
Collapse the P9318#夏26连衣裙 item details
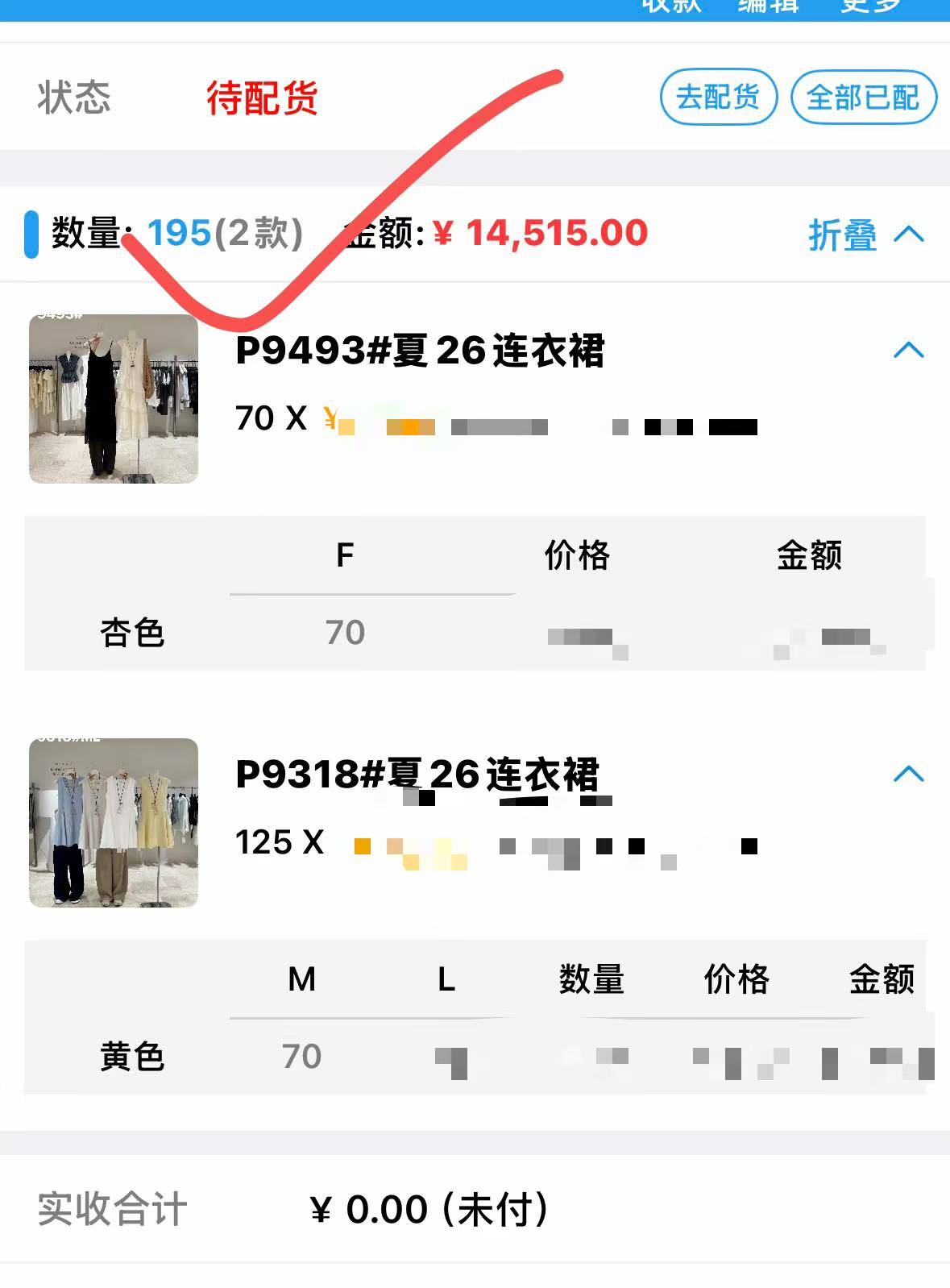(908, 775)
